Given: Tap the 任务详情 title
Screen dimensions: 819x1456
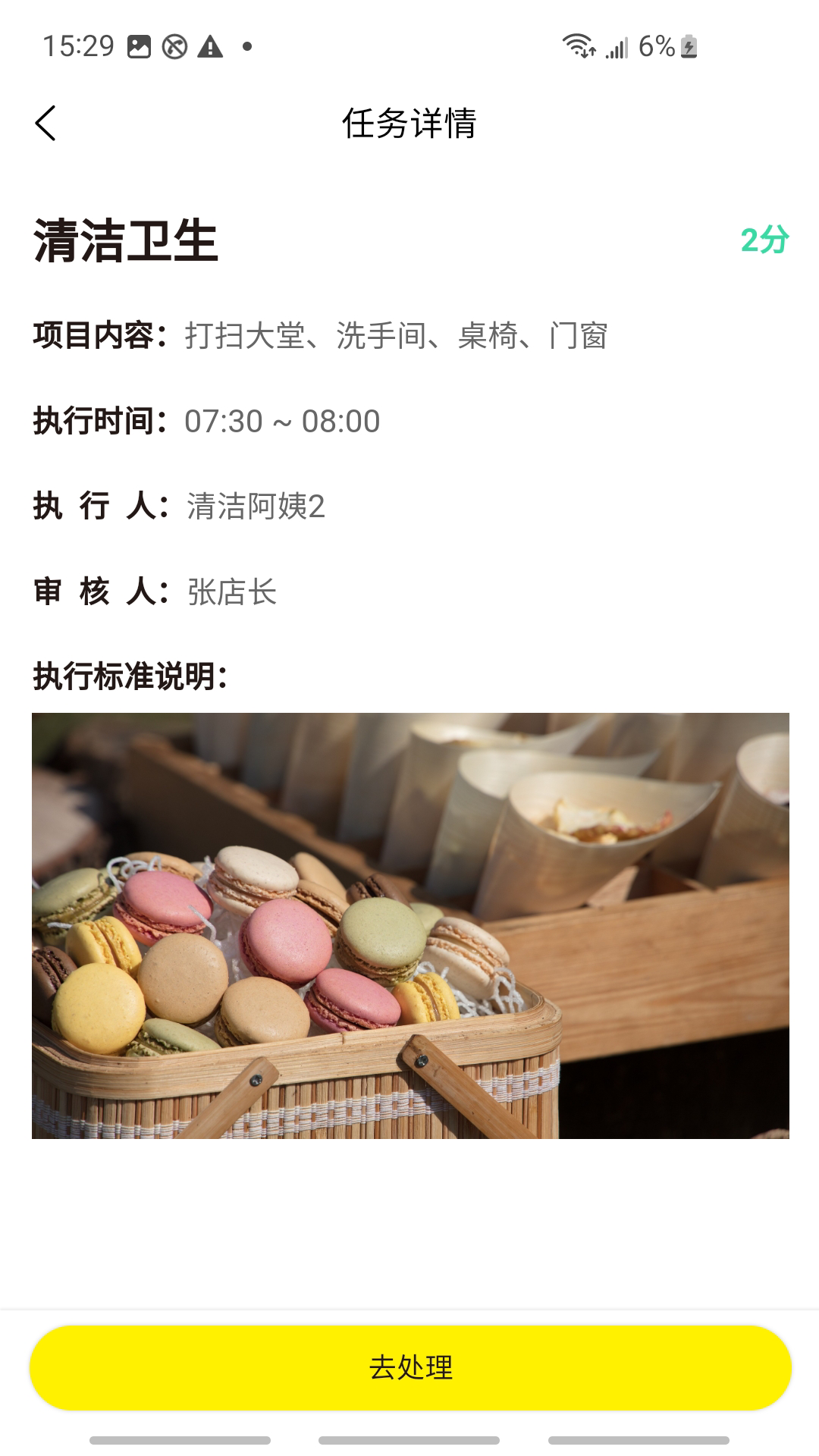Looking at the screenshot, I should click(409, 124).
